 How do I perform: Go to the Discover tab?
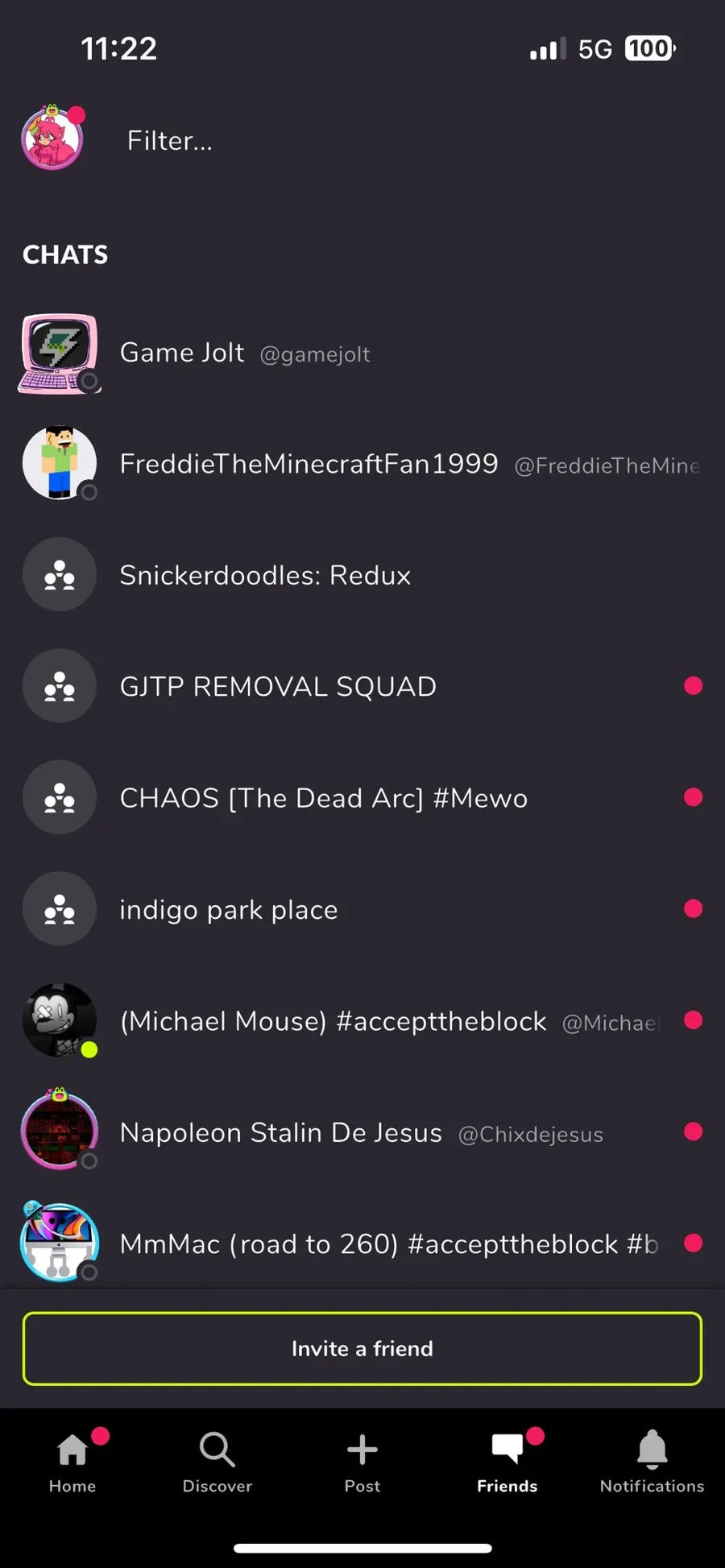(217, 1461)
